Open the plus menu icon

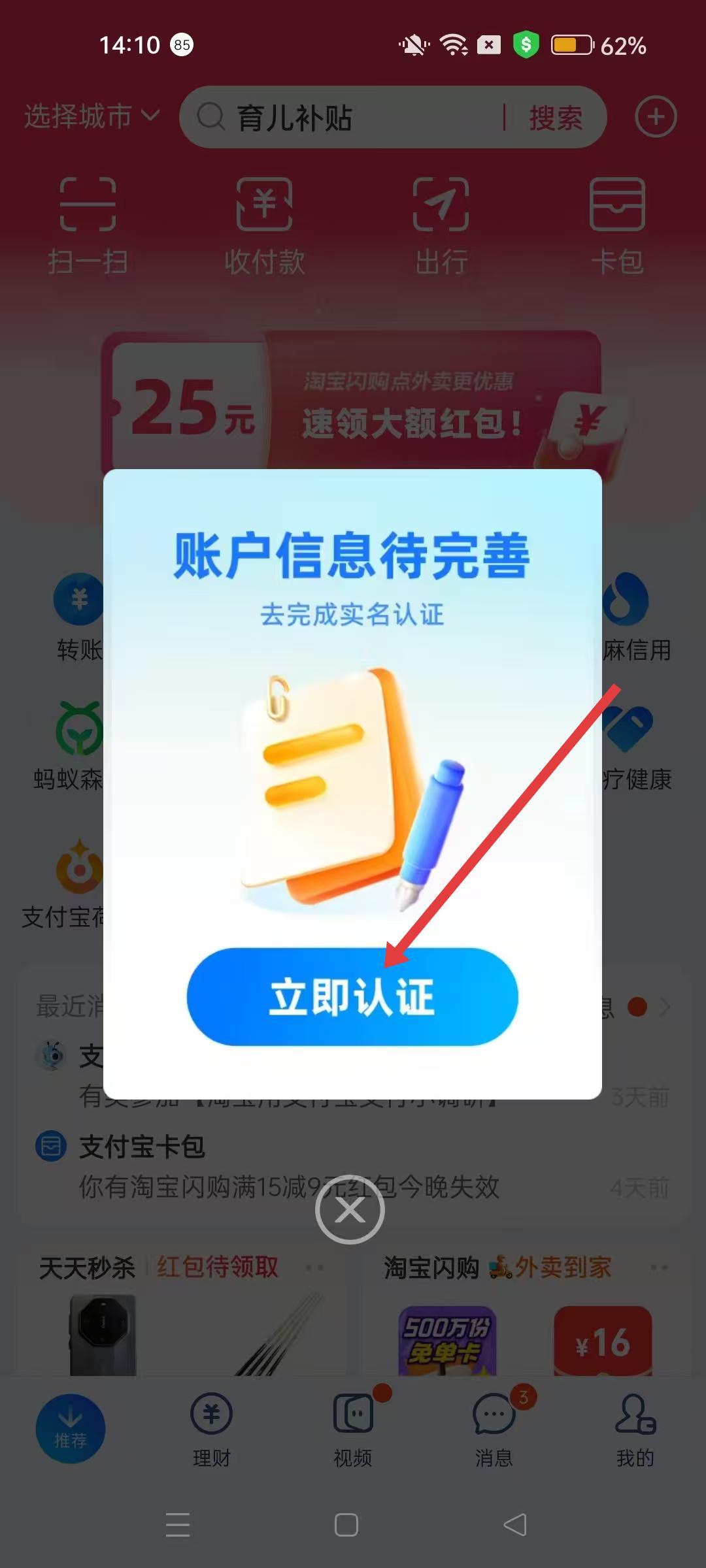point(656,117)
